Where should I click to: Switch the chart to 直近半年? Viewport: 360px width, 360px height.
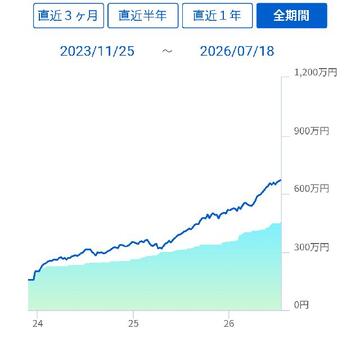click(143, 16)
